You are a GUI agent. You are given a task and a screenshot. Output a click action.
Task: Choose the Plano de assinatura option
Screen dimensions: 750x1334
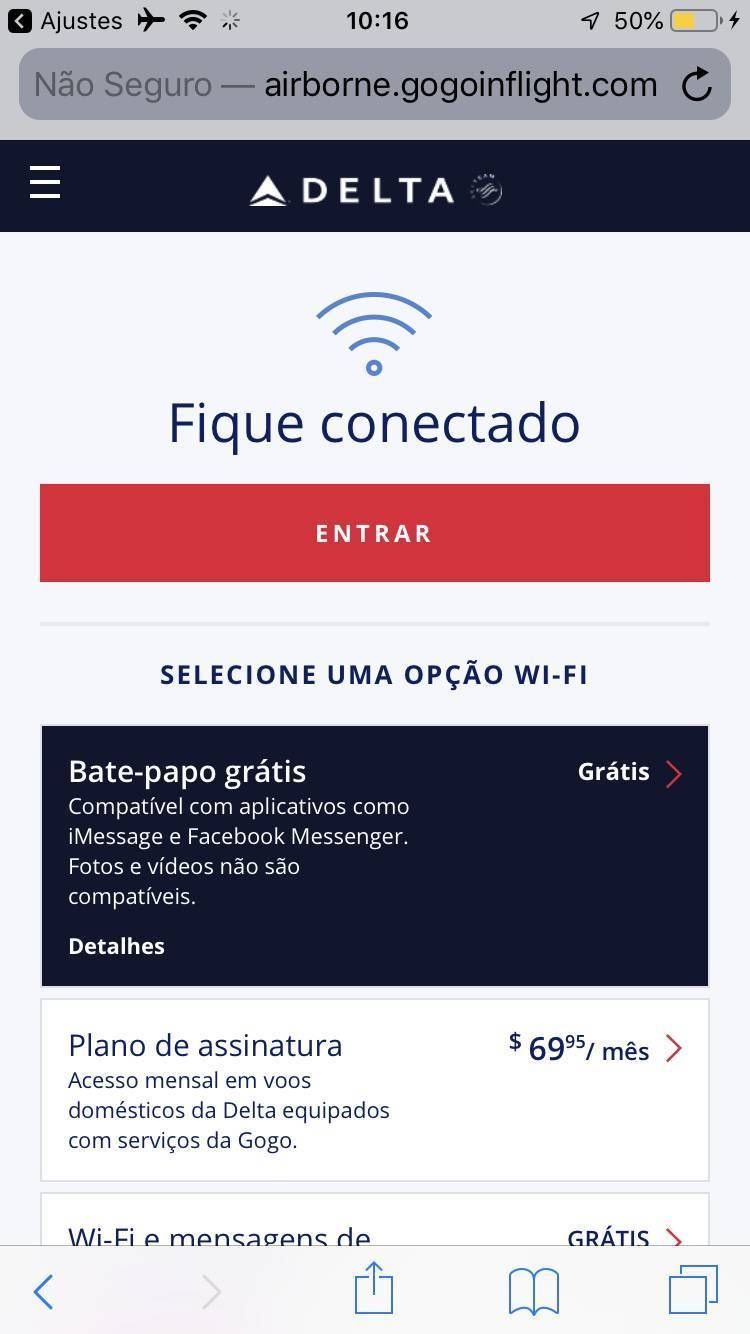click(375, 1090)
